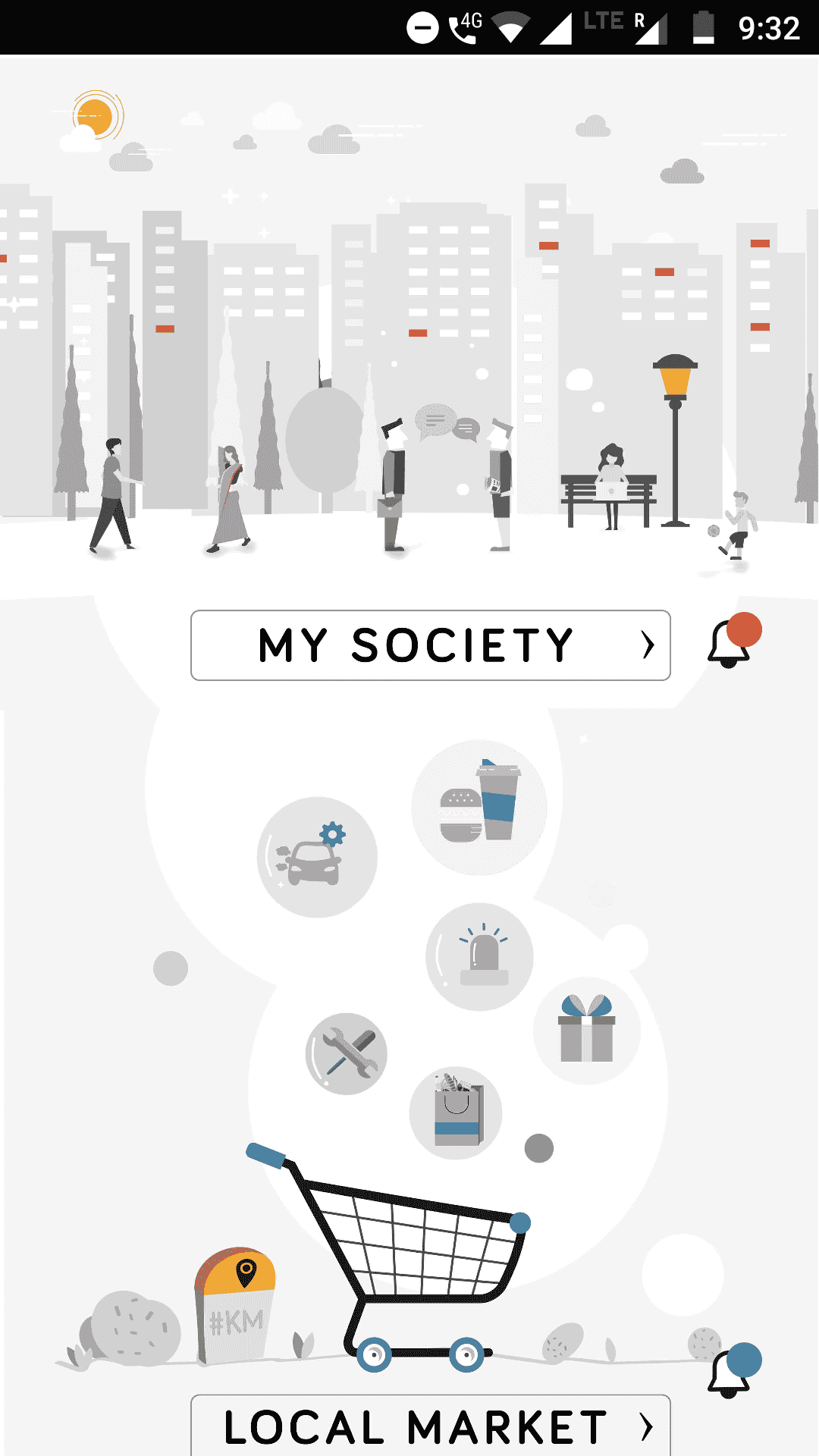Tap the emergency siren bubble
The height and width of the screenshot is (1456, 819).
[479, 956]
